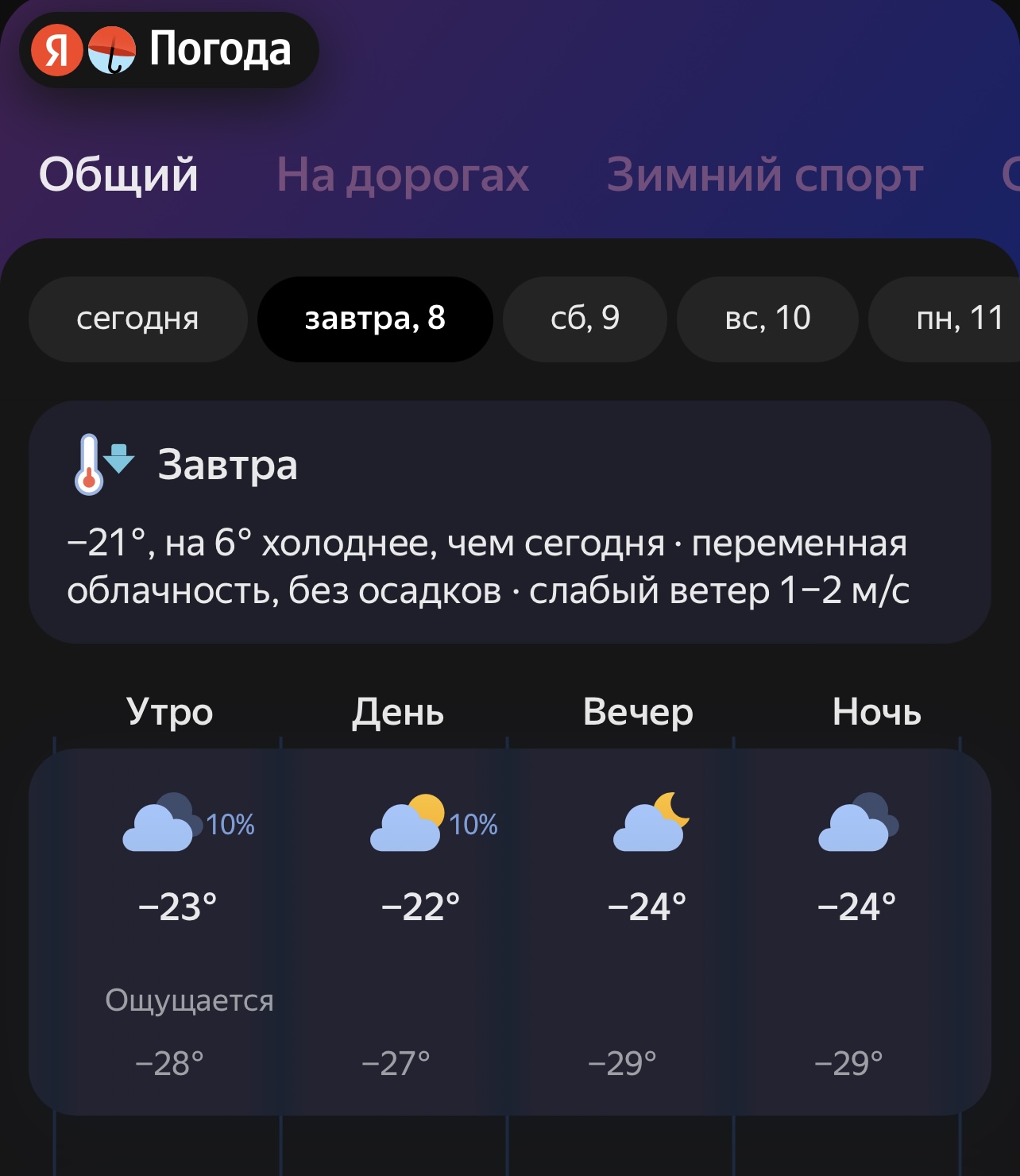Select the завтра, 8 chip
Screen dimensions: 1020x1176
[375, 319]
